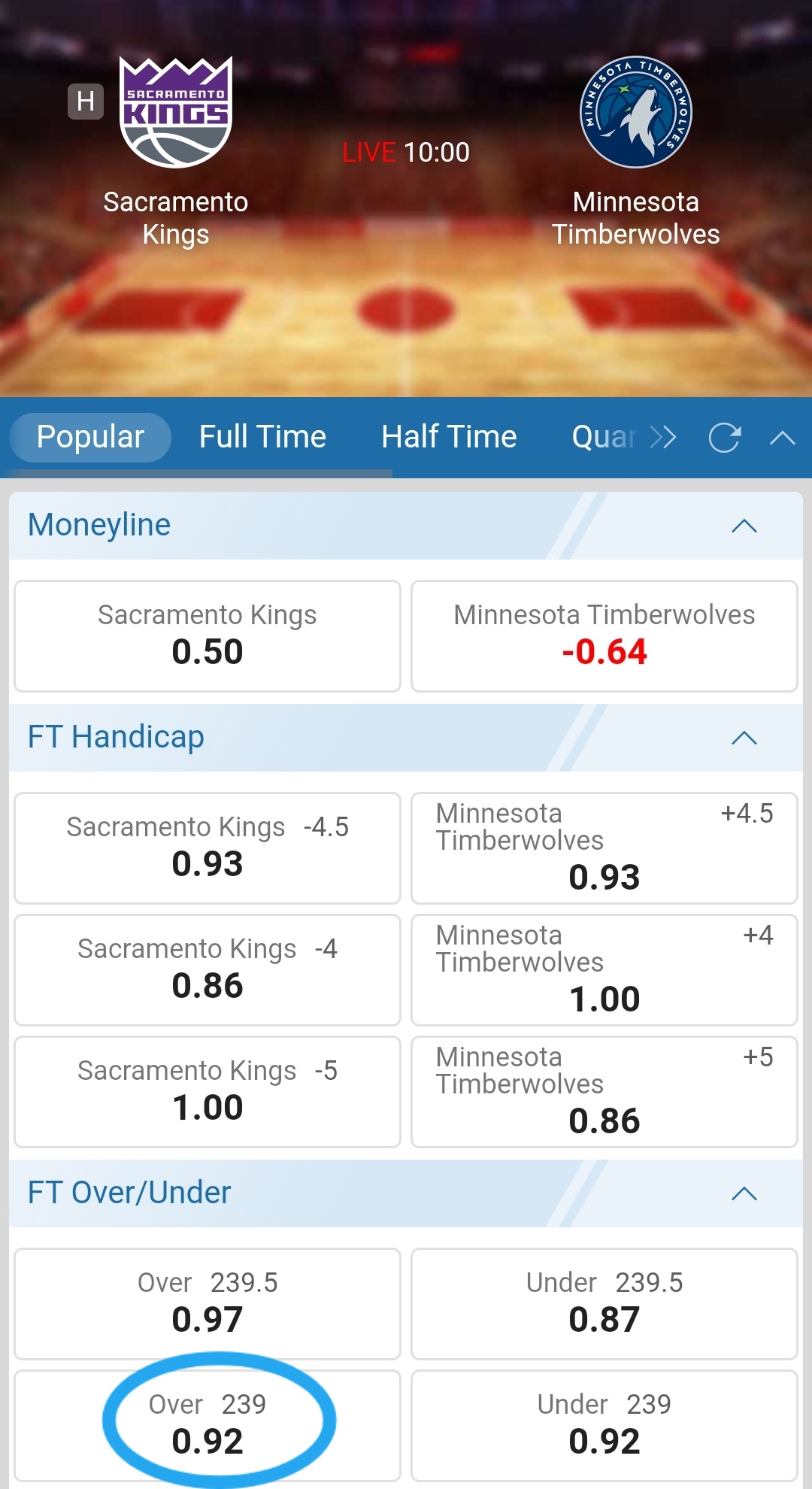The image size is (812, 1489).
Task: Show more market tabs with double arrow
Action: [664, 437]
